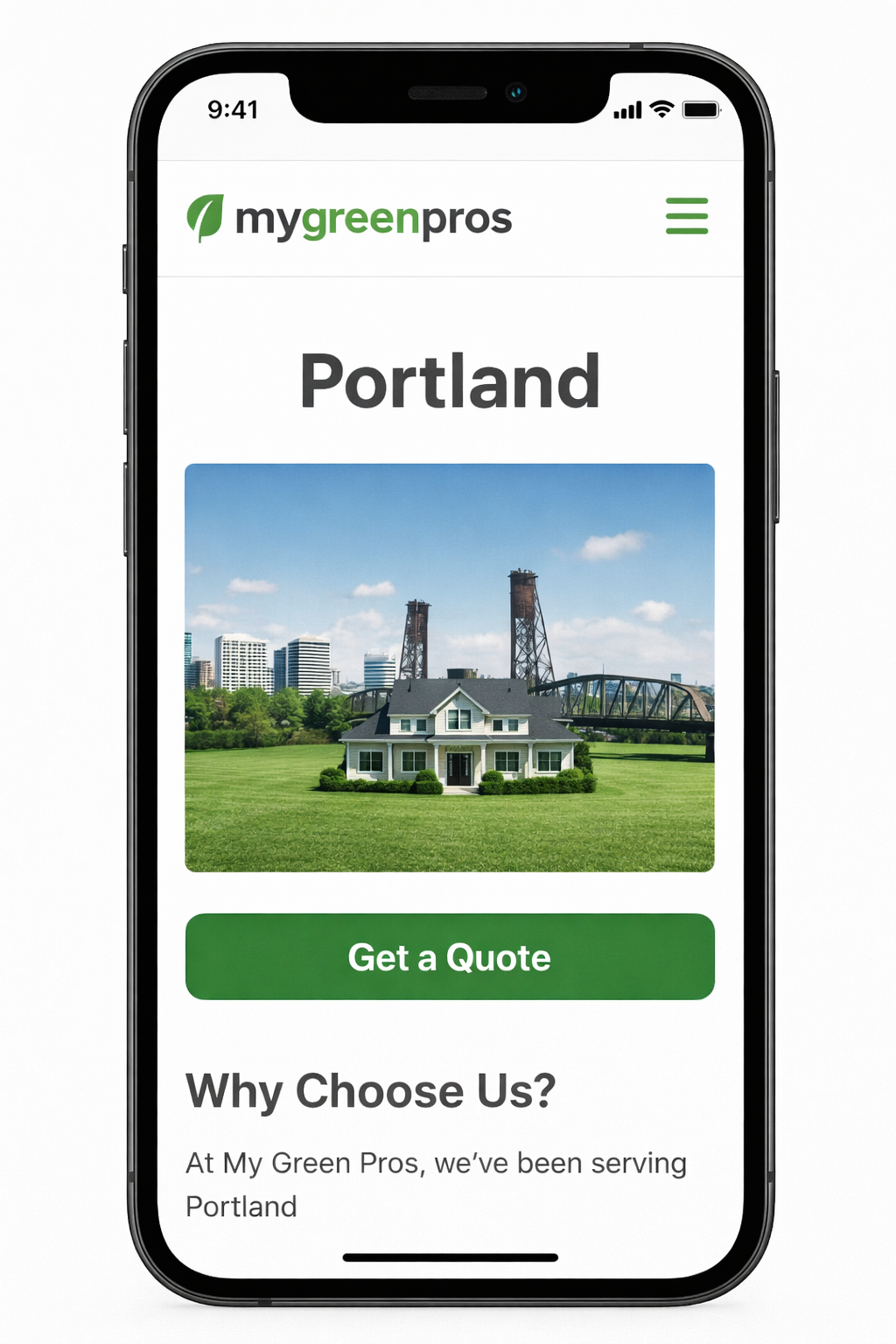The width and height of the screenshot is (896, 1344).
Task: Tap the Get a Quote button
Action: [x=450, y=956]
